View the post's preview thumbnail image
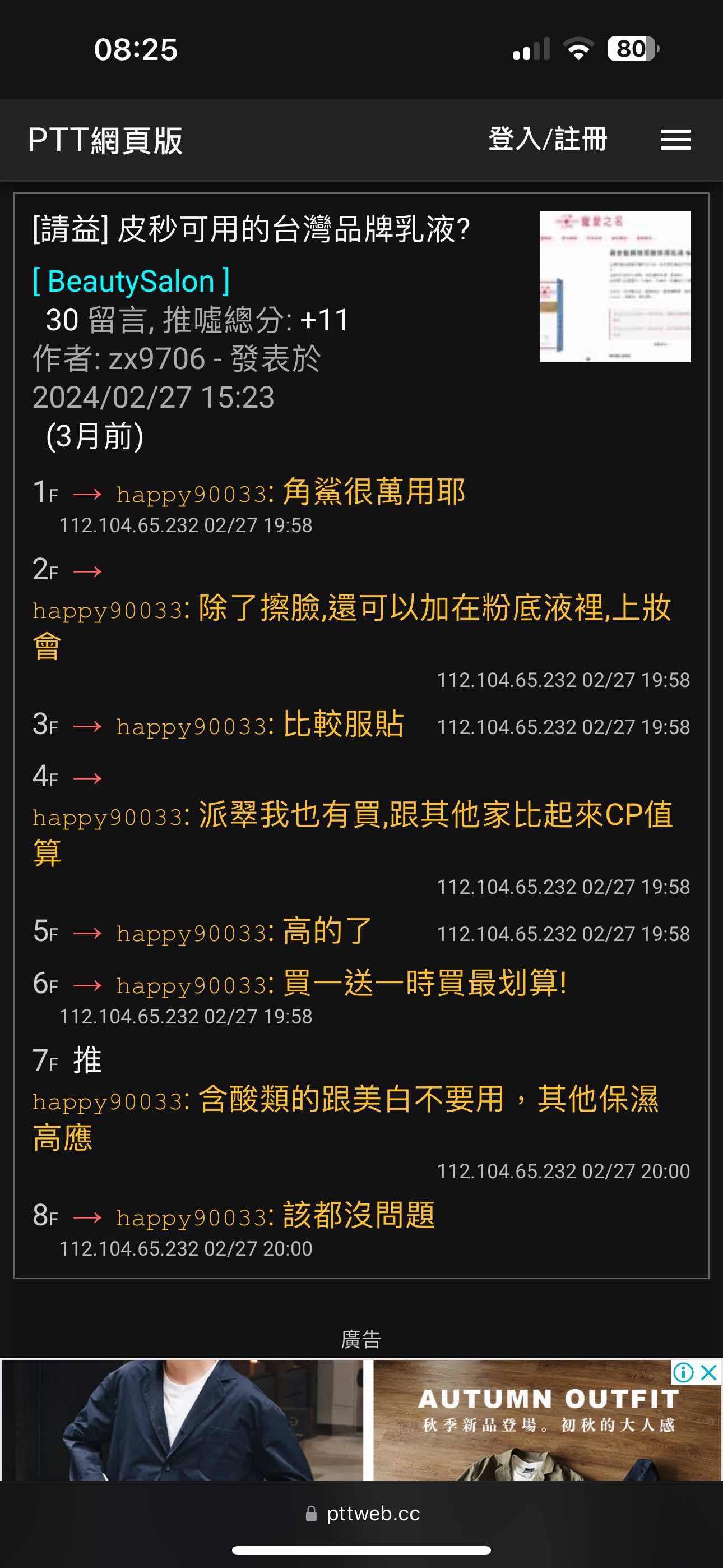Viewport: 723px width, 1568px height. coord(615,286)
